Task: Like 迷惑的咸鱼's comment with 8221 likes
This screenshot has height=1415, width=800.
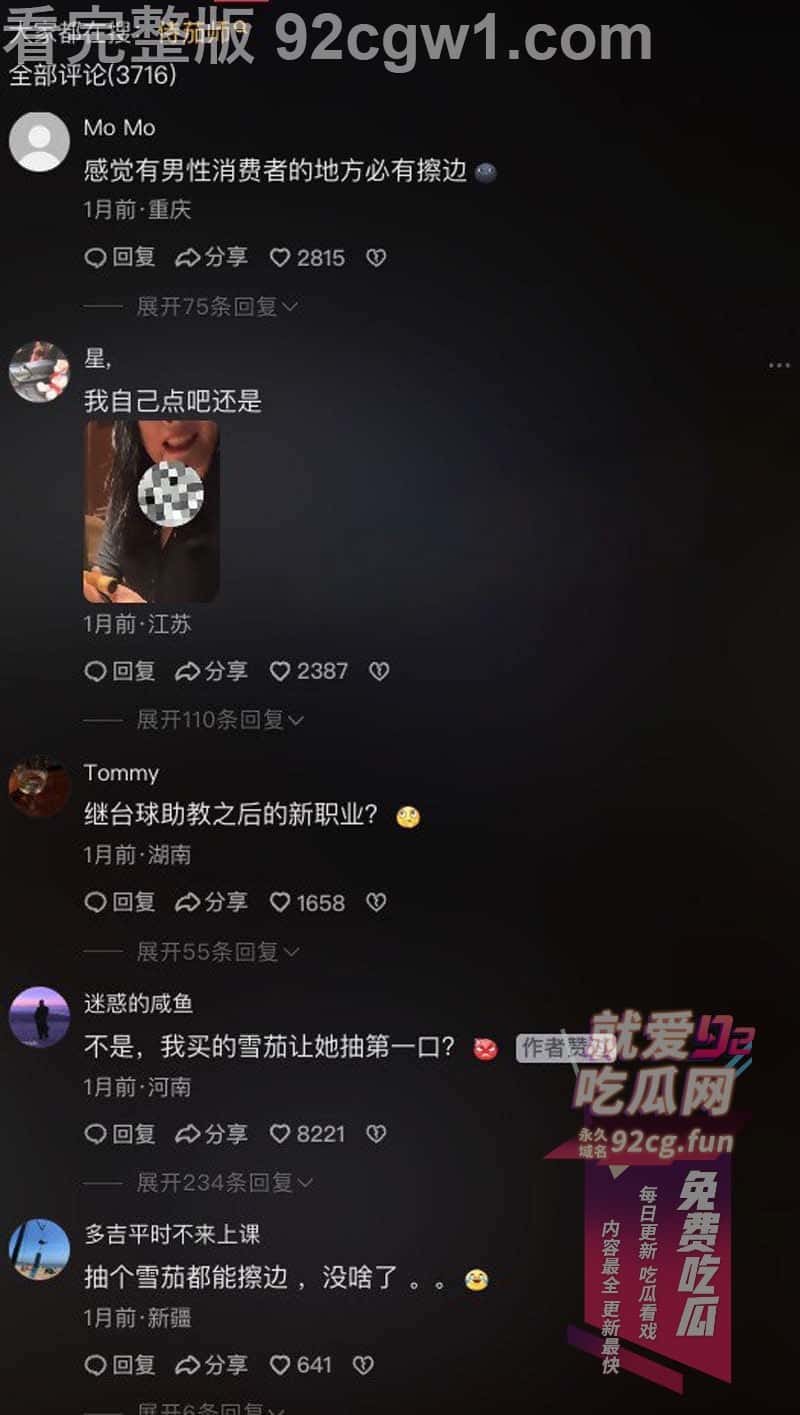Action: click(307, 1134)
